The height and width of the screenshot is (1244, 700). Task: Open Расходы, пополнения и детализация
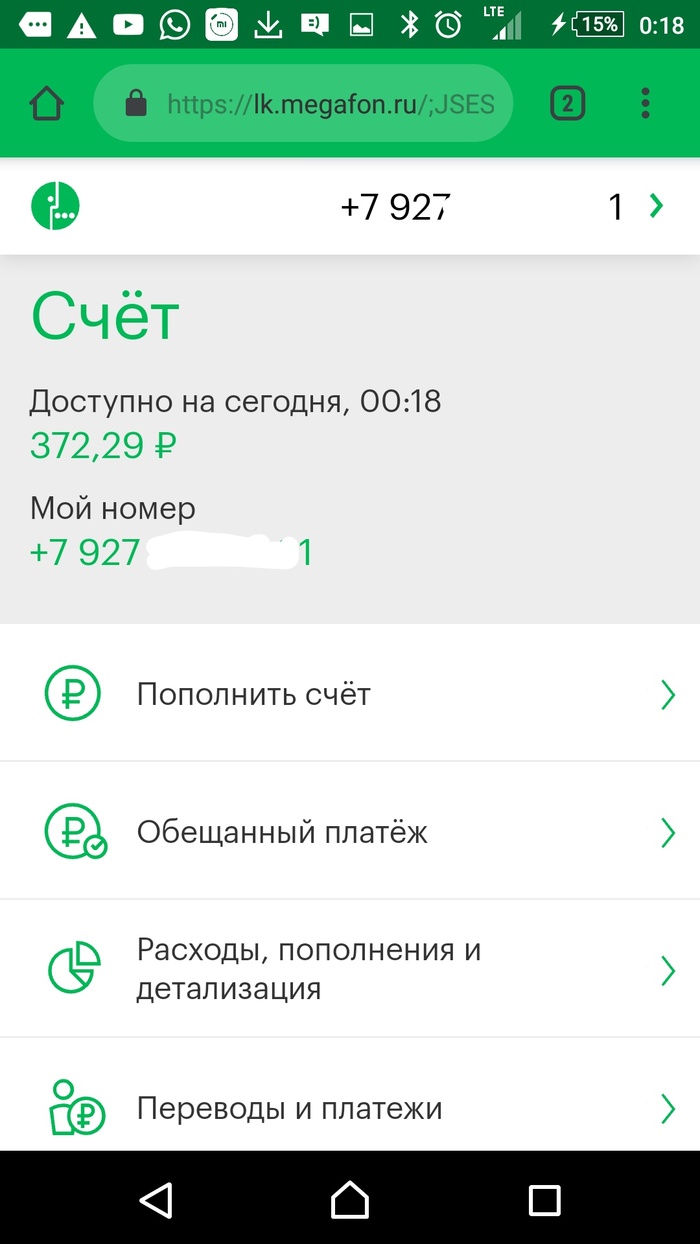point(350,969)
